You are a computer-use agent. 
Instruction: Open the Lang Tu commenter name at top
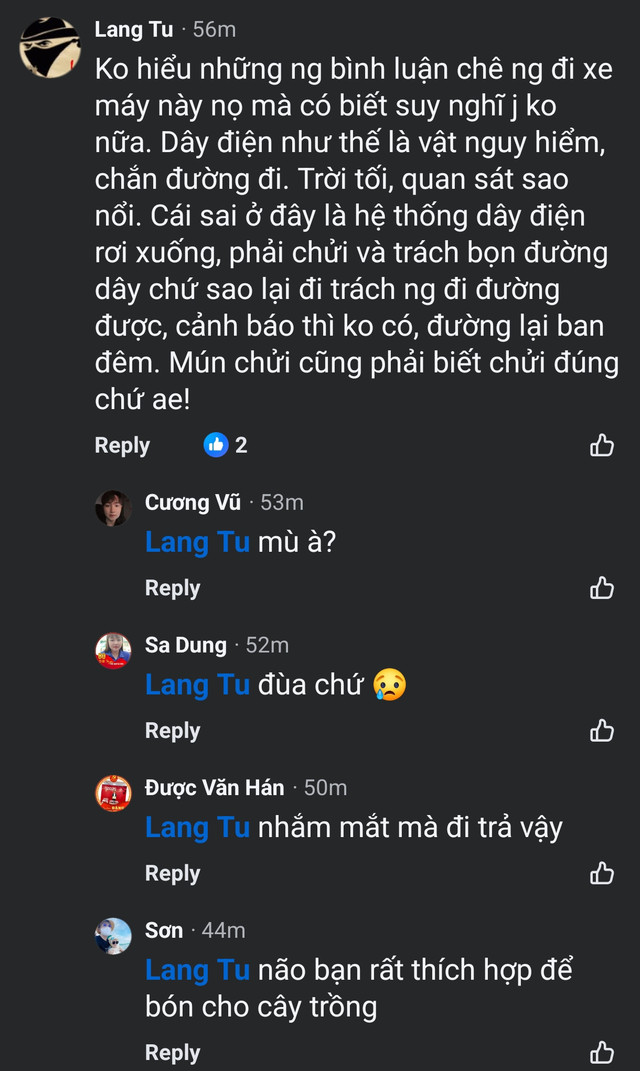coord(133,29)
